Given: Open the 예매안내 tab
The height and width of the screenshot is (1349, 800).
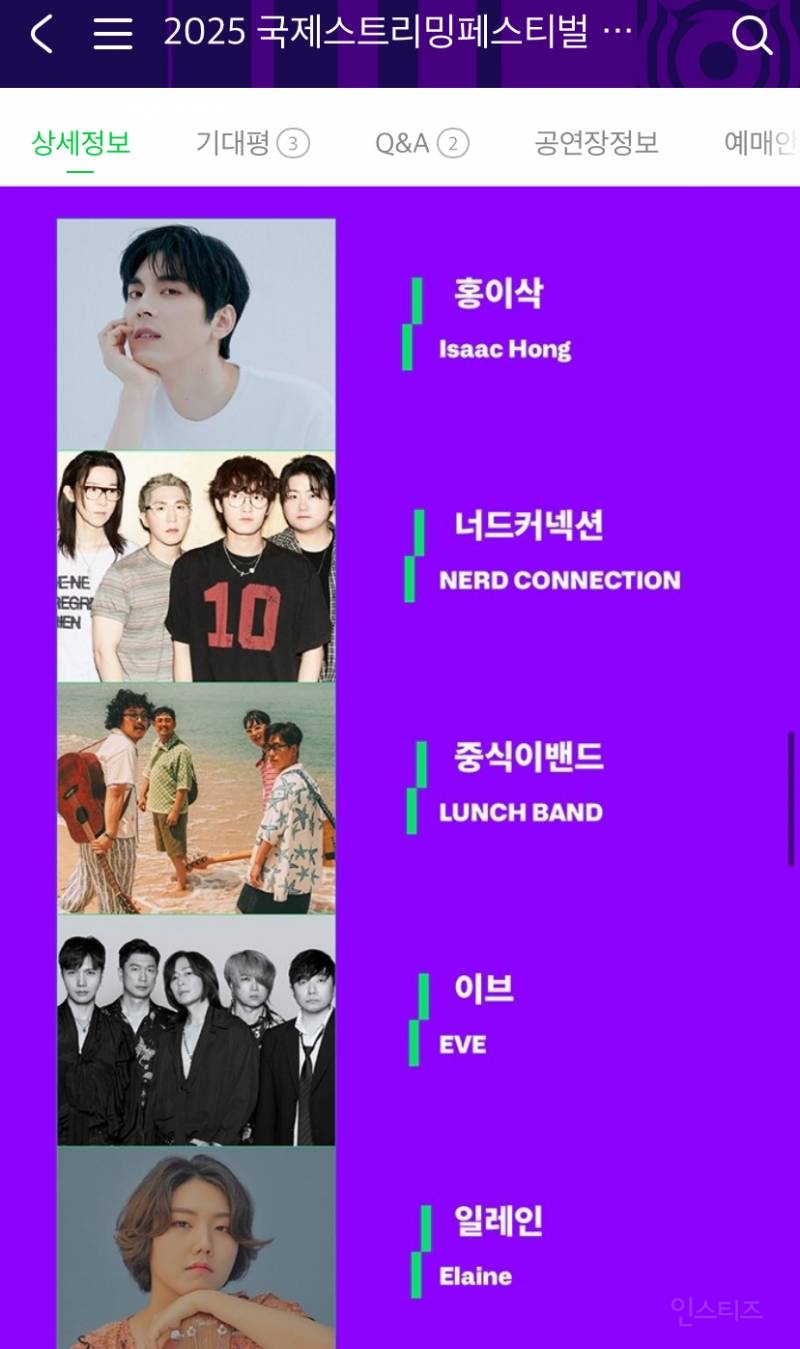Looking at the screenshot, I should [x=759, y=144].
